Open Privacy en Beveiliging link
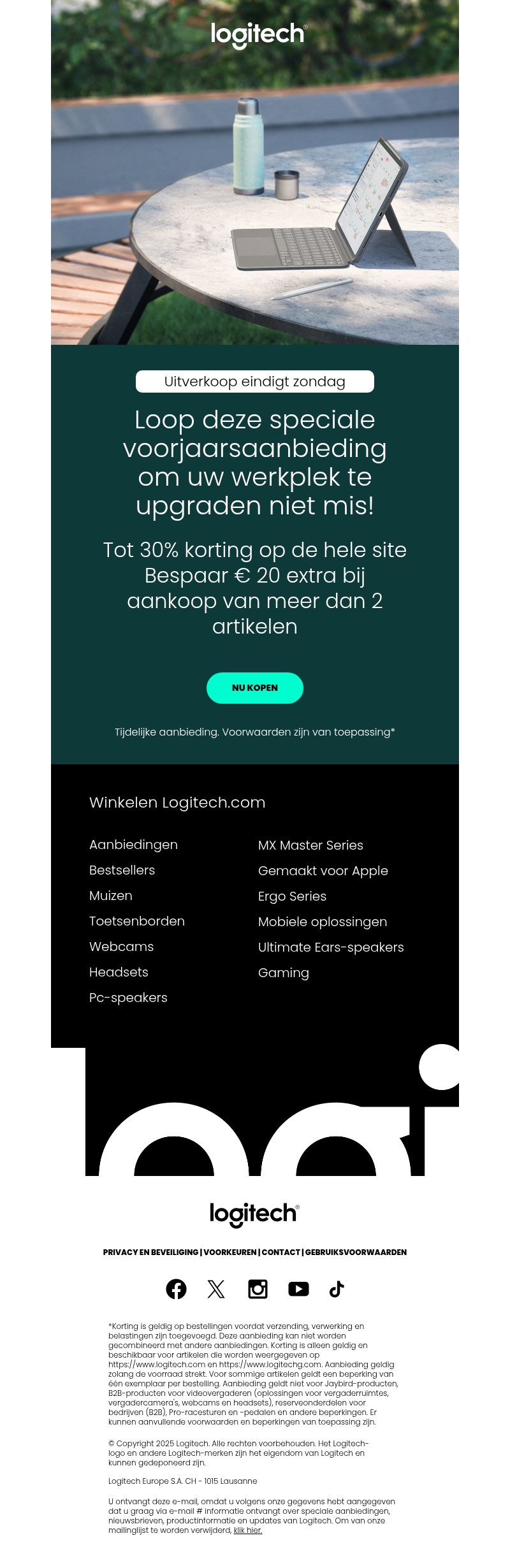Image resolution: width=510 pixels, height=1568 pixels. [150, 1252]
